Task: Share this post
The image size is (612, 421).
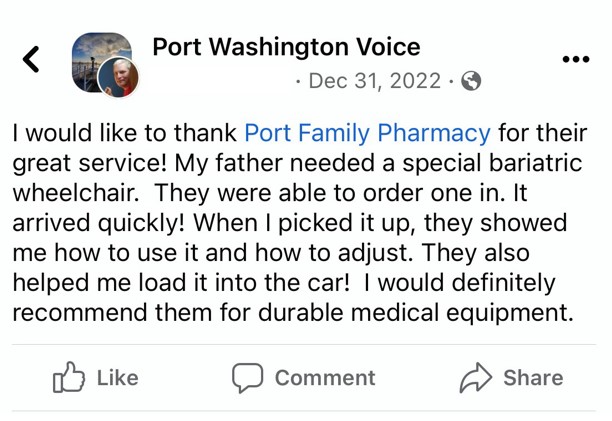Action: click(511, 378)
